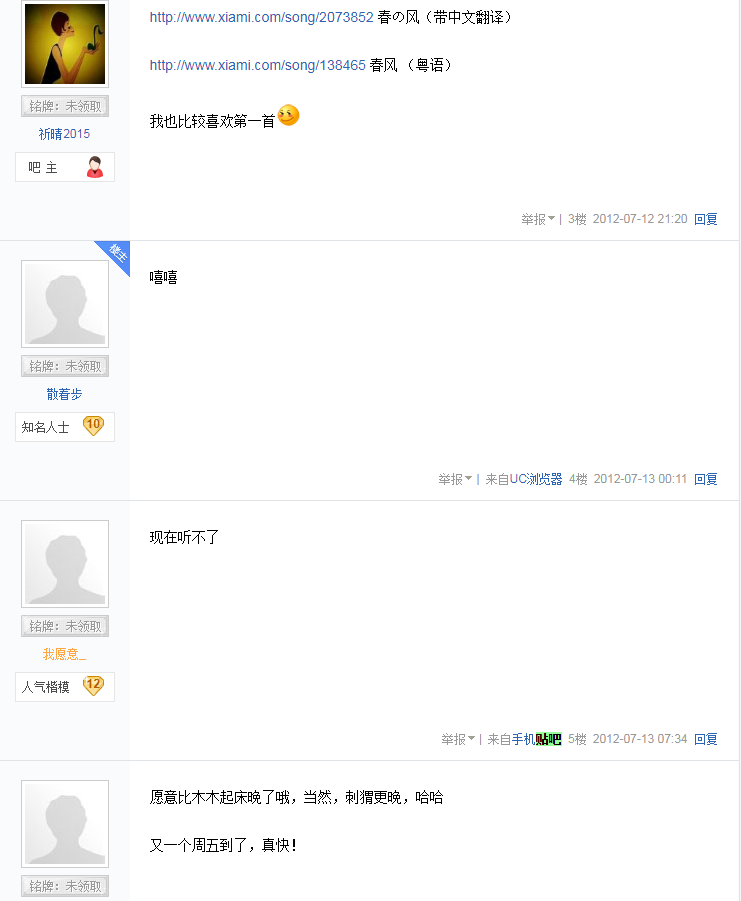This screenshot has width=741, height=901.
Task: Expand 举报 dropdown on 4楼 post
Action: coord(455,479)
